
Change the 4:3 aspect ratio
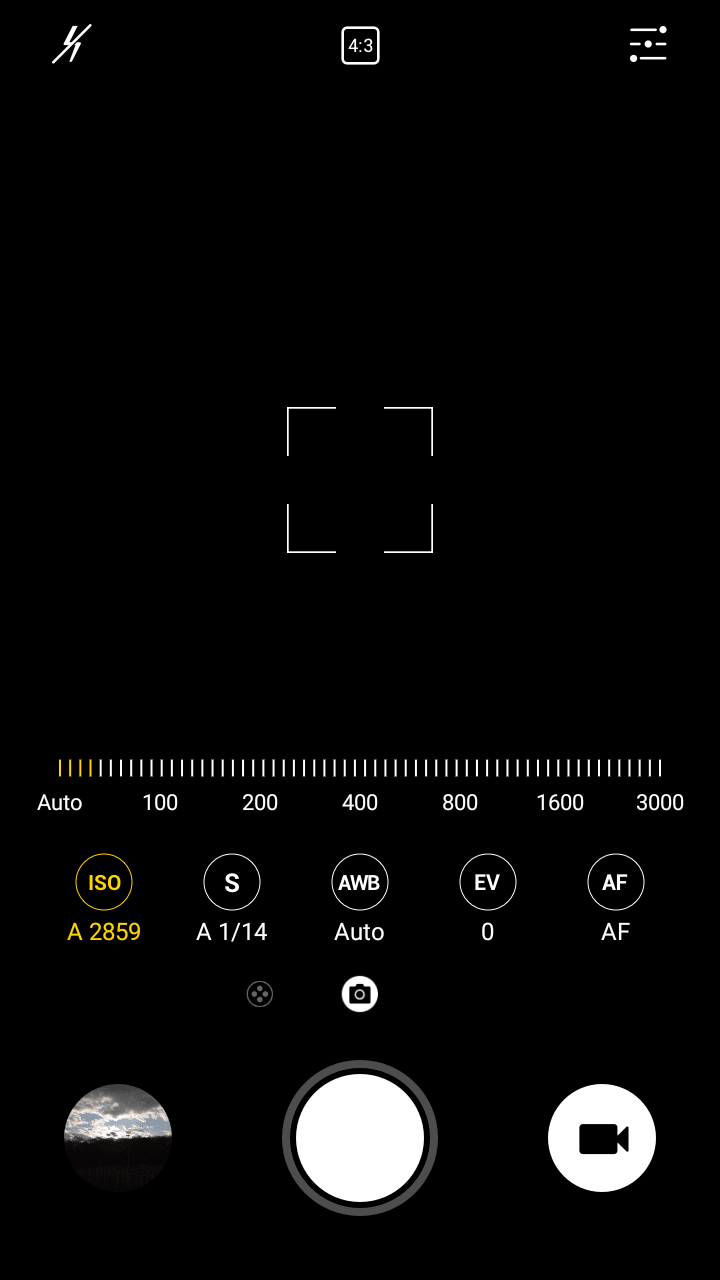click(360, 46)
